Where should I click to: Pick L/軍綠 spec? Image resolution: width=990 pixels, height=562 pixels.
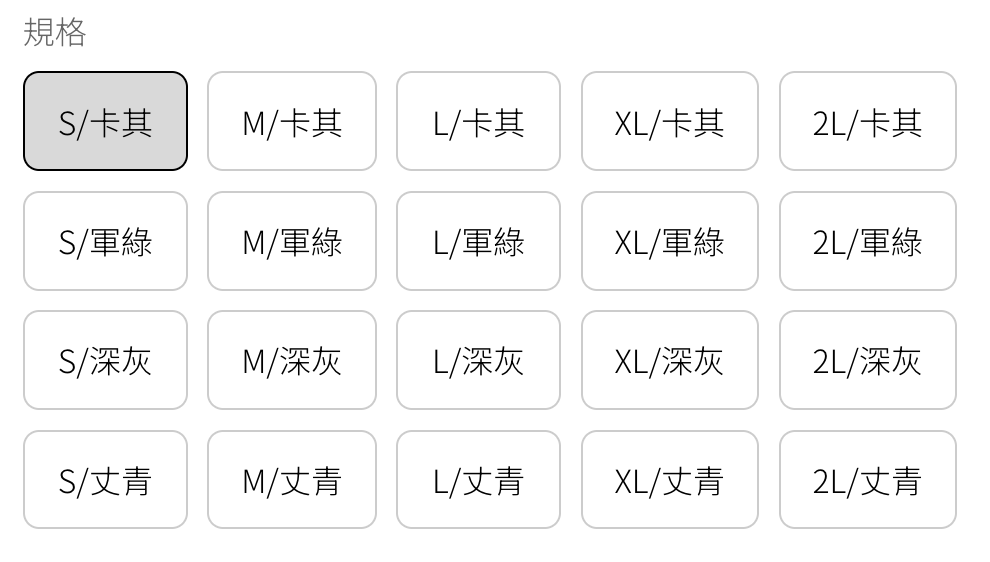(478, 241)
